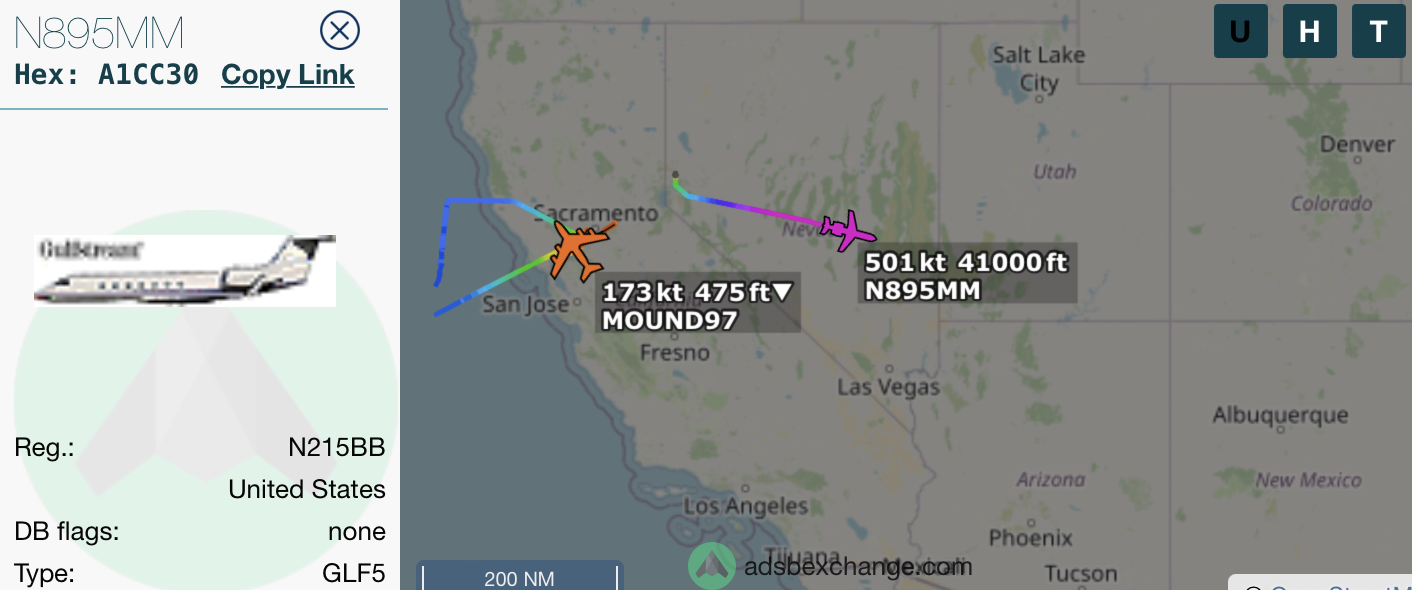Select the orange MOUND97 aircraft on map
1412x590 pixels.
click(579, 250)
